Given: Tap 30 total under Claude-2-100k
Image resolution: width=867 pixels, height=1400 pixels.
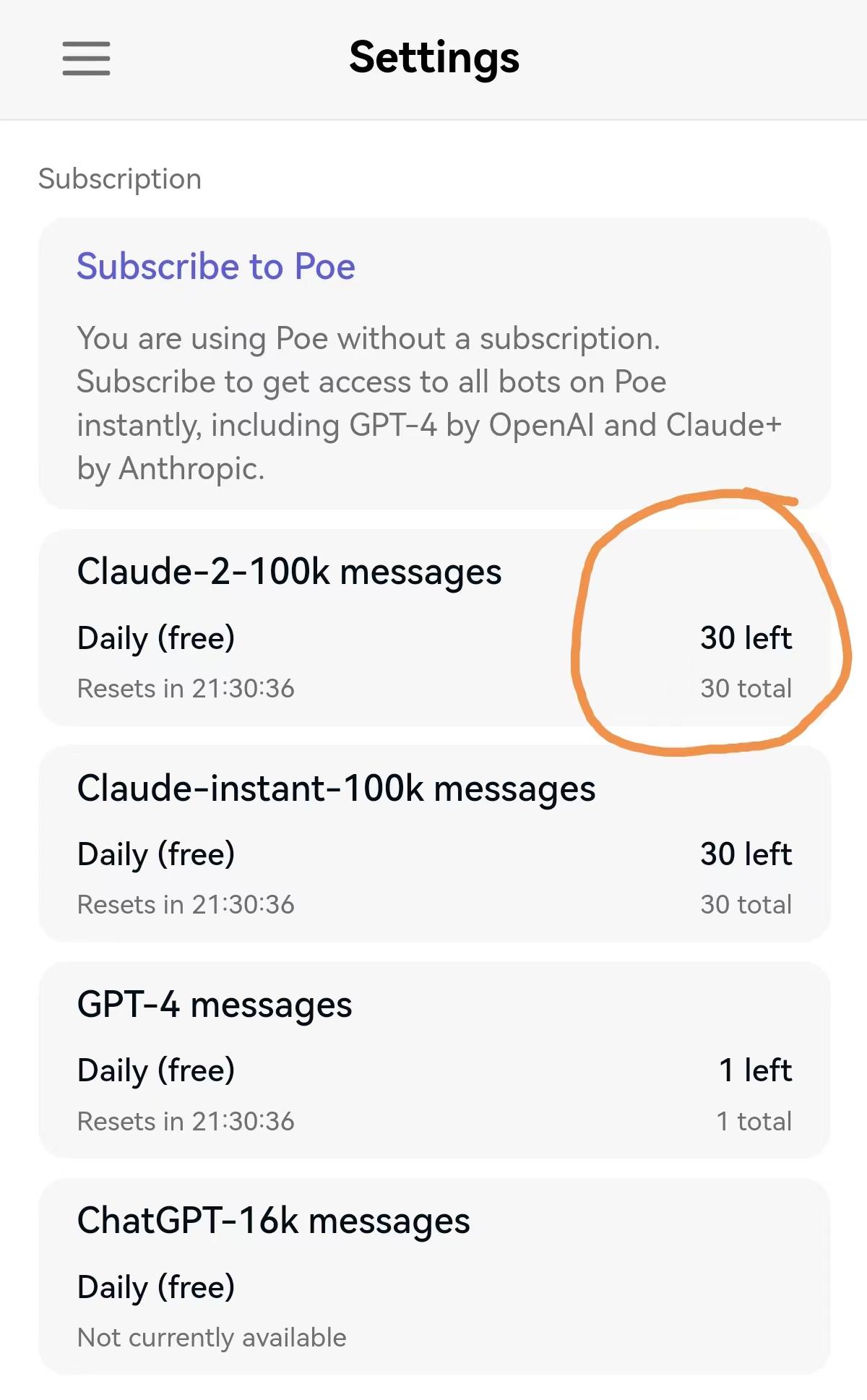Looking at the screenshot, I should tap(746, 689).
